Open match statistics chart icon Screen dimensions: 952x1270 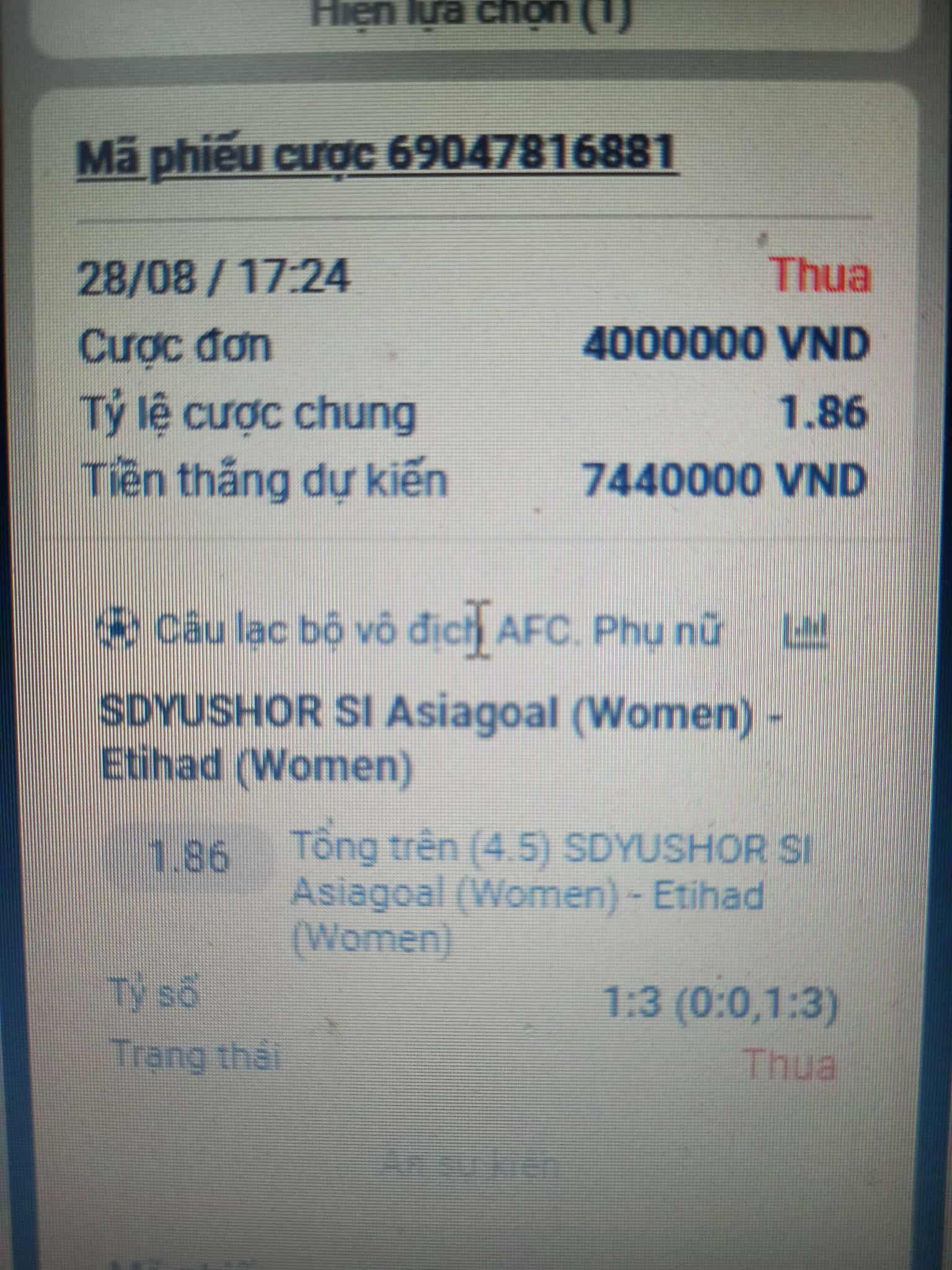click(805, 631)
